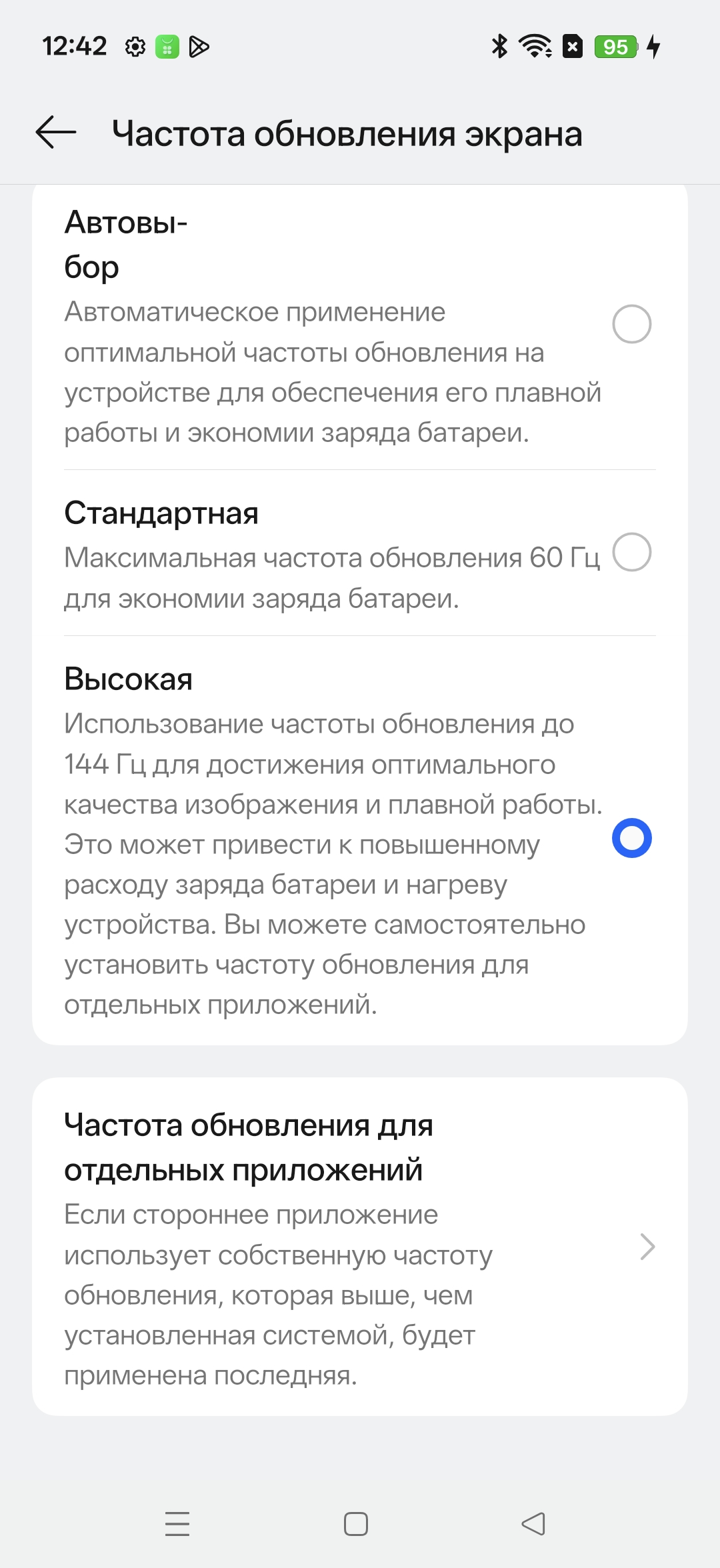Choose the Стандартная 60 Гц option

point(631,553)
